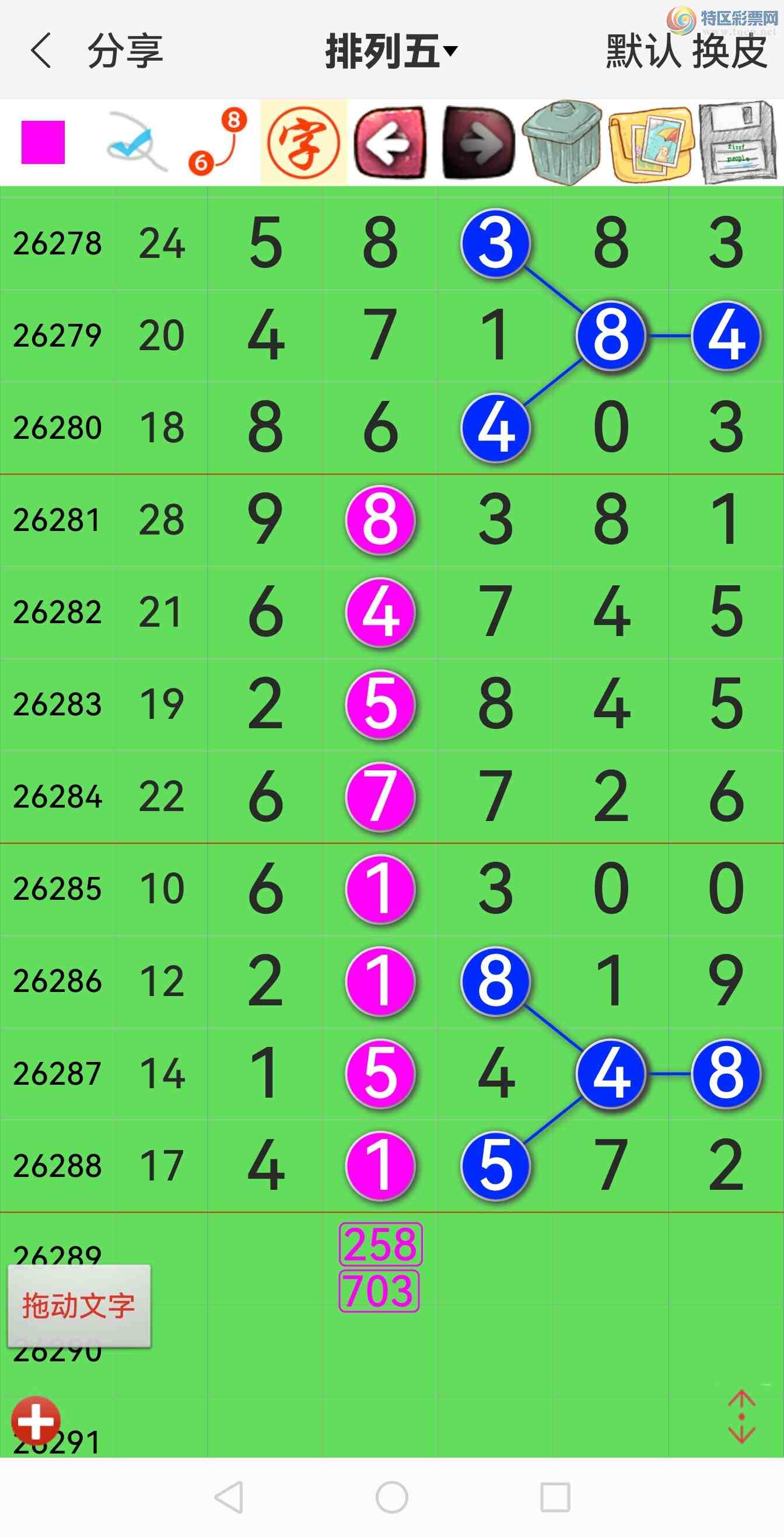
Task: Undo with the left arrow button
Action: (x=390, y=142)
